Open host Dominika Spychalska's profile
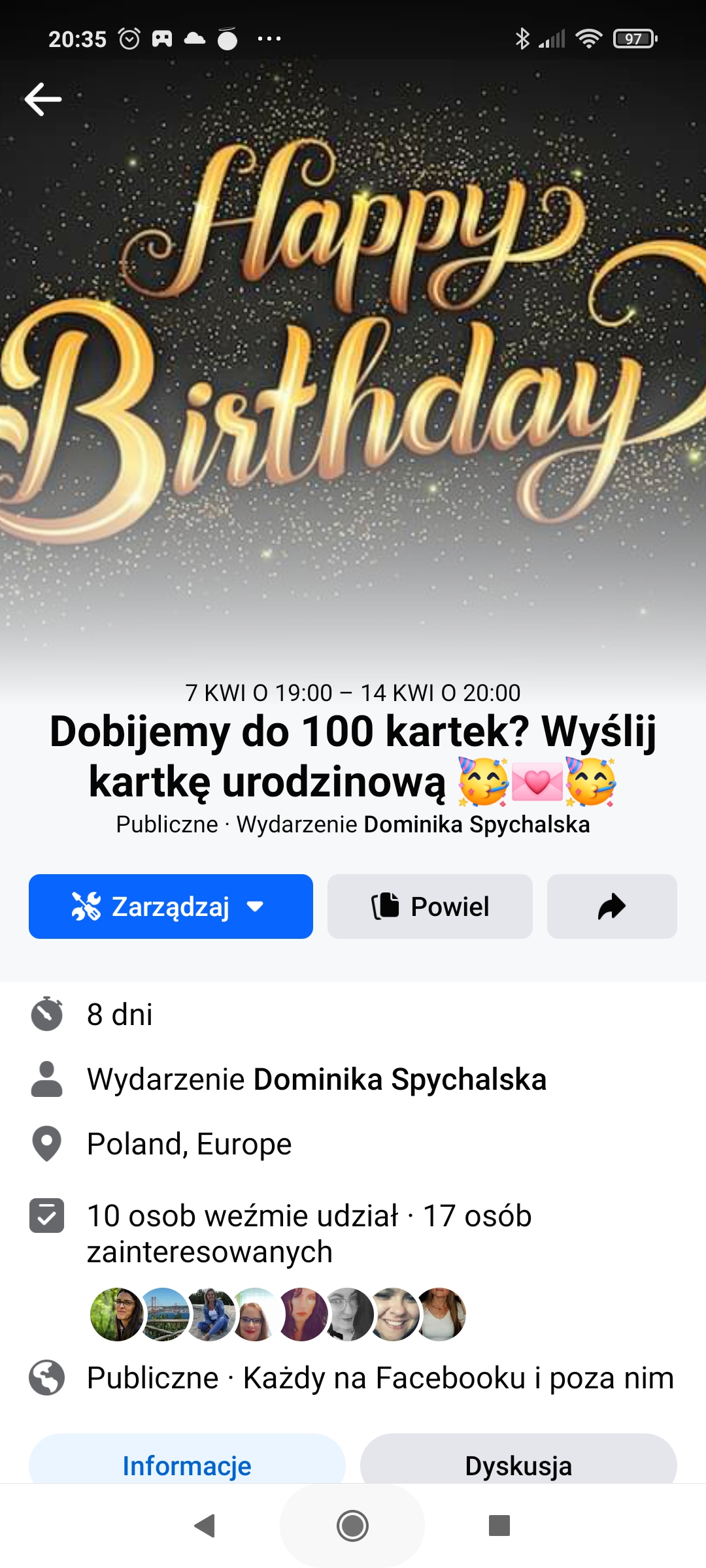The height and width of the screenshot is (1568, 706). (x=399, y=1079)
